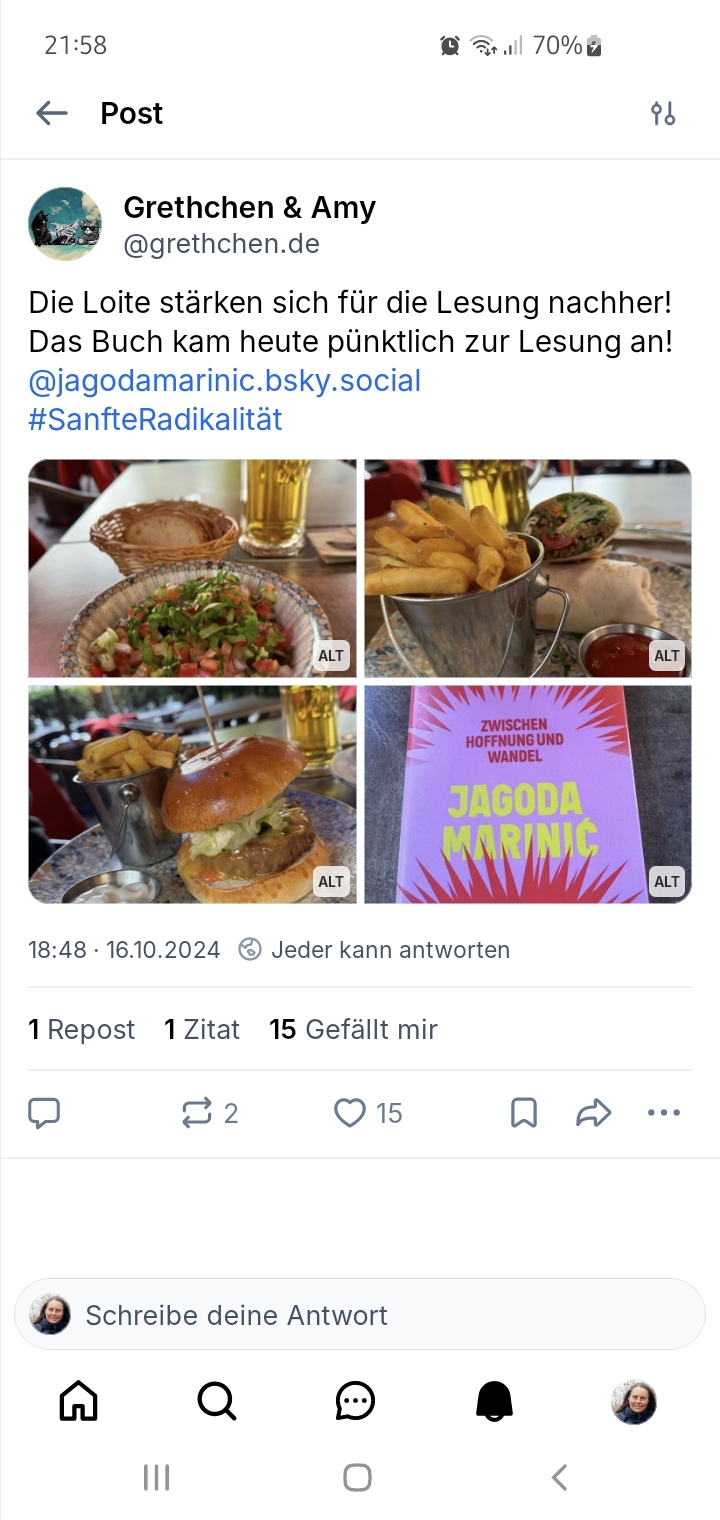Show the 15 Gefällt mir likes list
This screenshot has height=1520, width=720.
pyautogui.click(x=353, y=1030)
